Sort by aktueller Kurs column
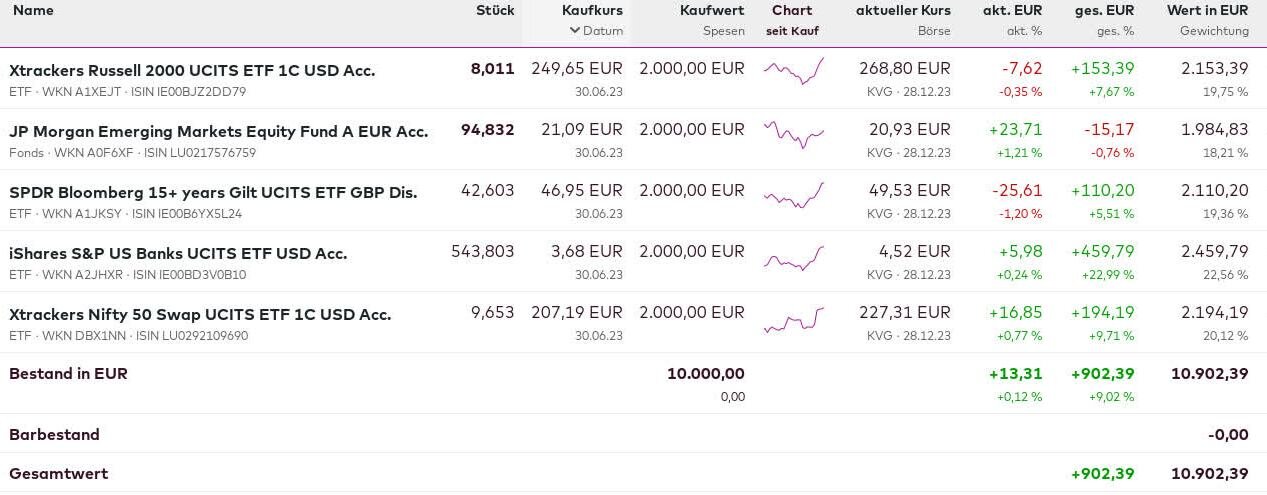Image resolution: width=1267 pixels, height=495 pixels. coord(903,10)
